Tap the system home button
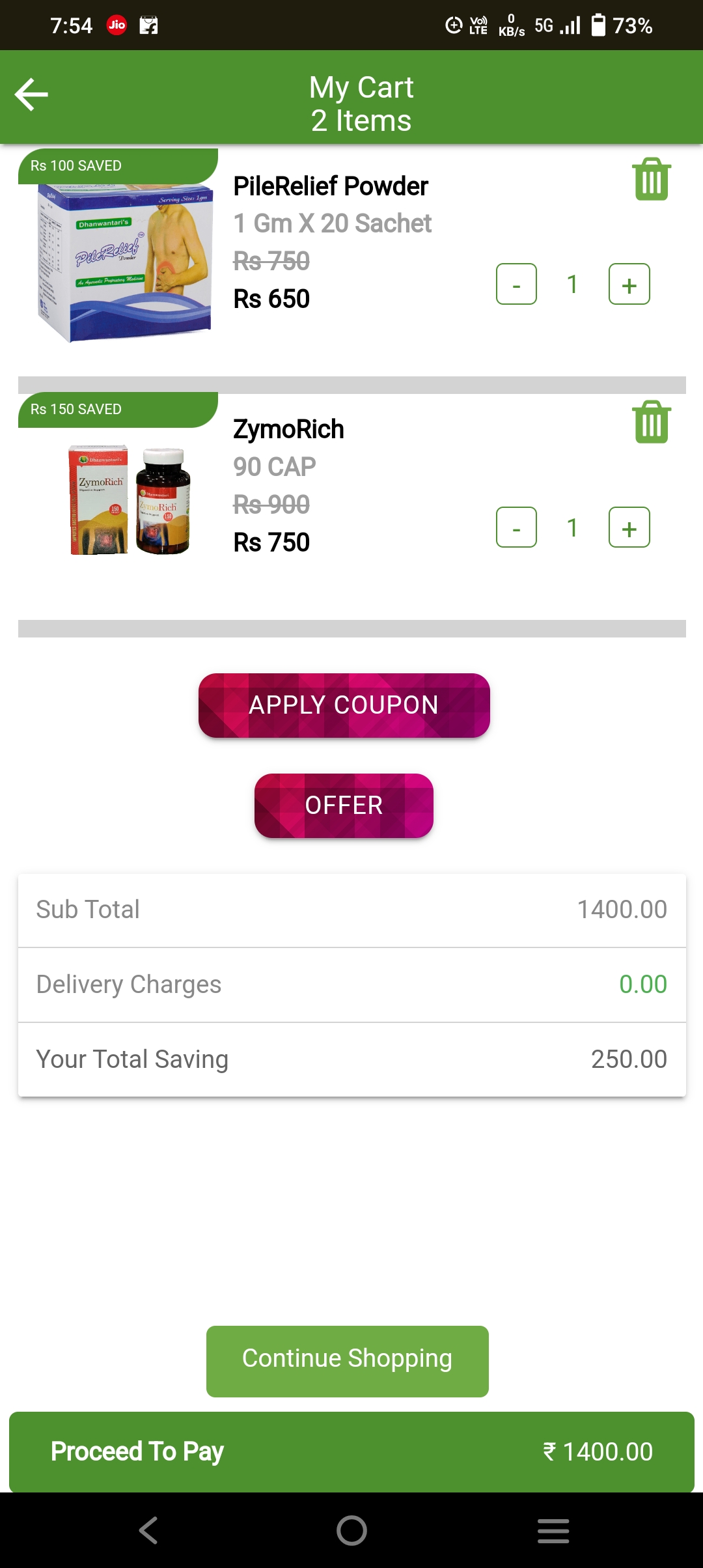 point(351,1530)
